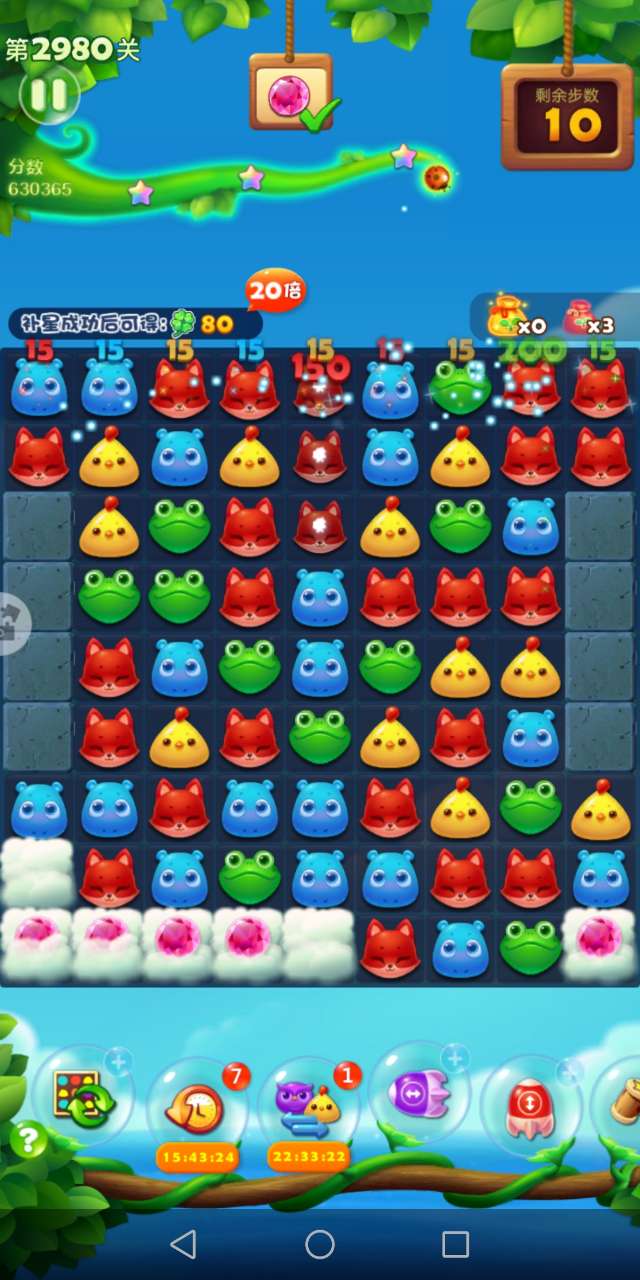Open the side tab on left edge
The height and width of the screenshot is (1280, 640).
12,623
